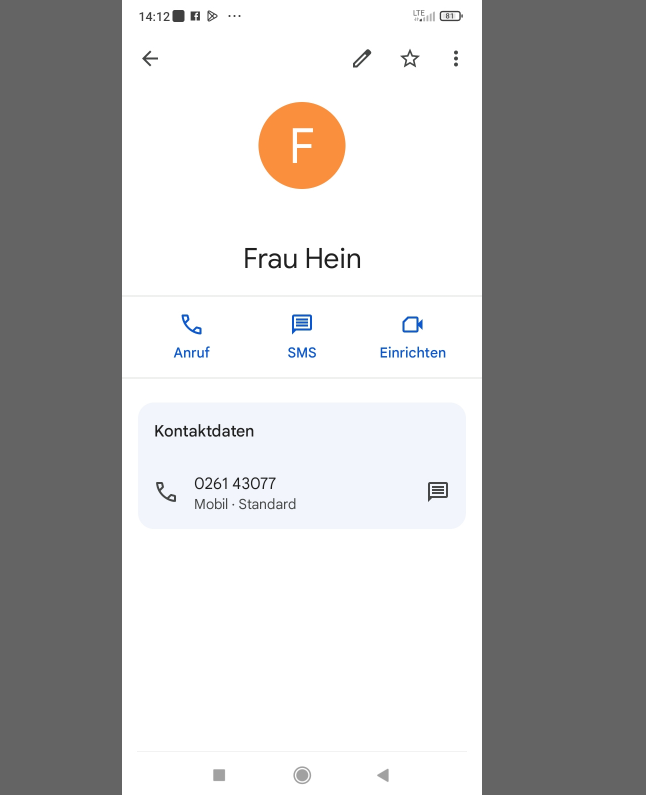This screenshot has height=795, width=646.
Task: Open recent apps with the square button
Action: pos(219,775)
